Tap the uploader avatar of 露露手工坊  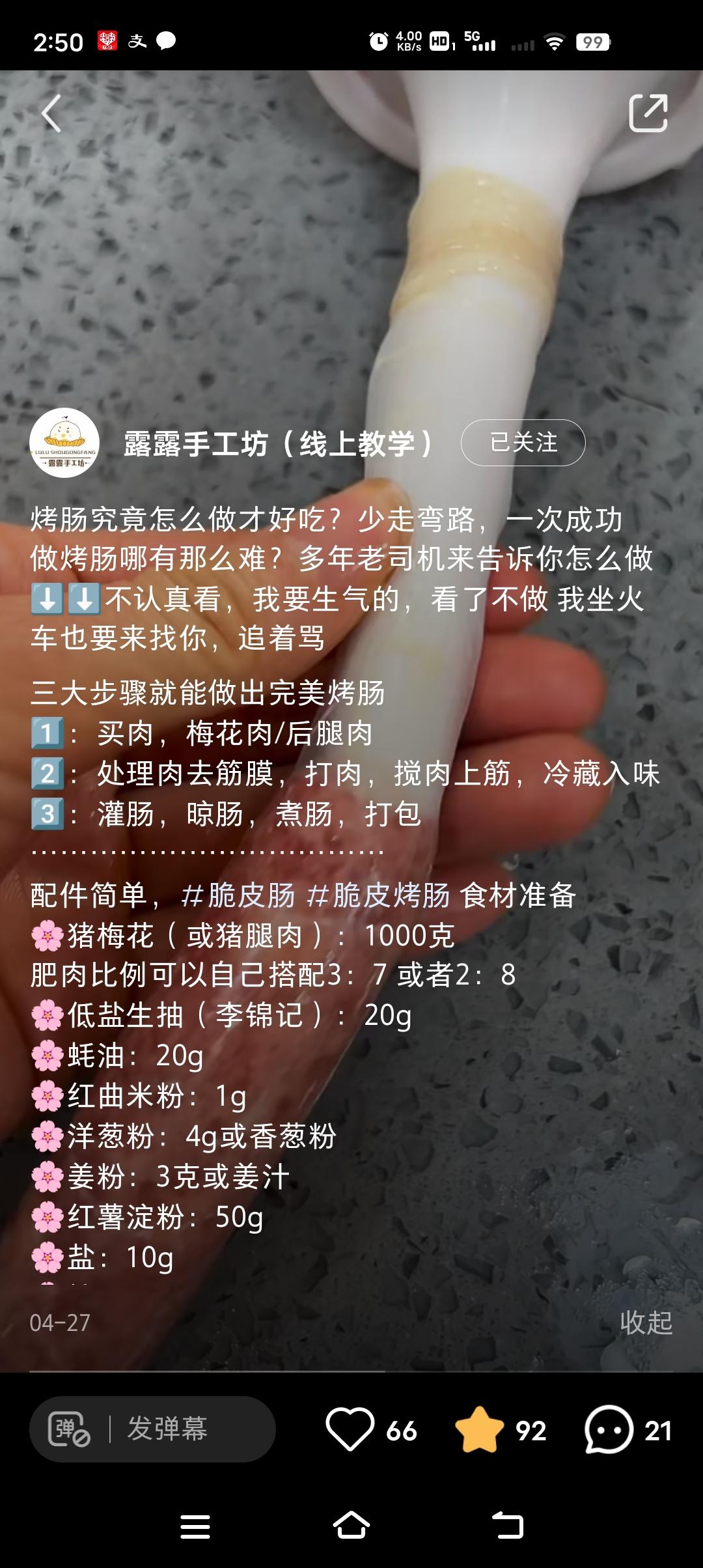(66, 441)
